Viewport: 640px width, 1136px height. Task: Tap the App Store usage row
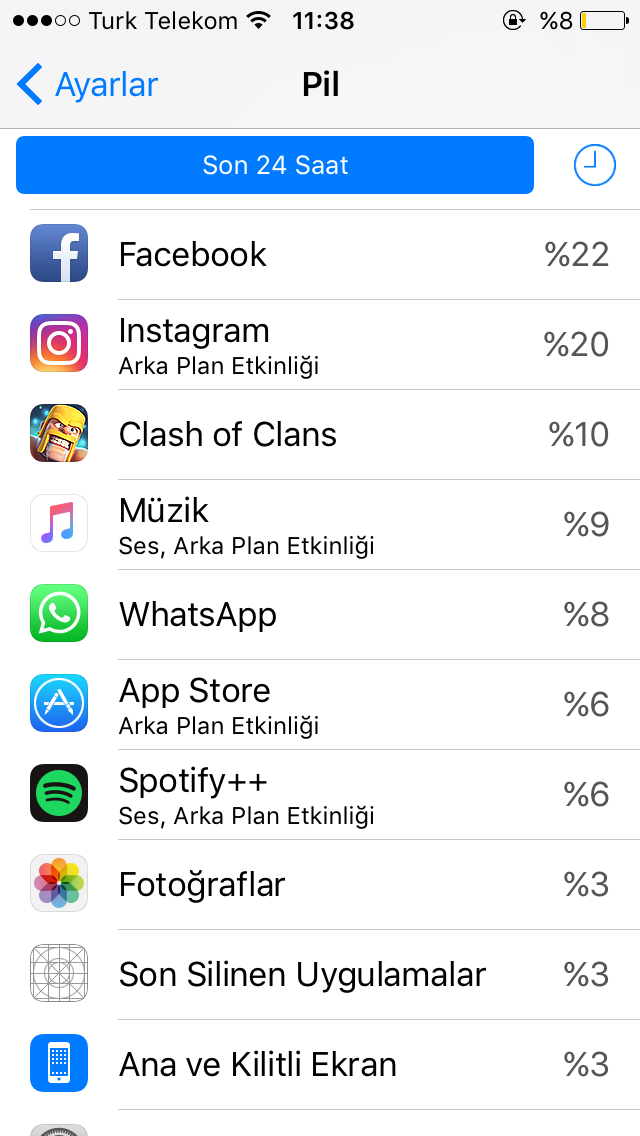coord(320,704)
